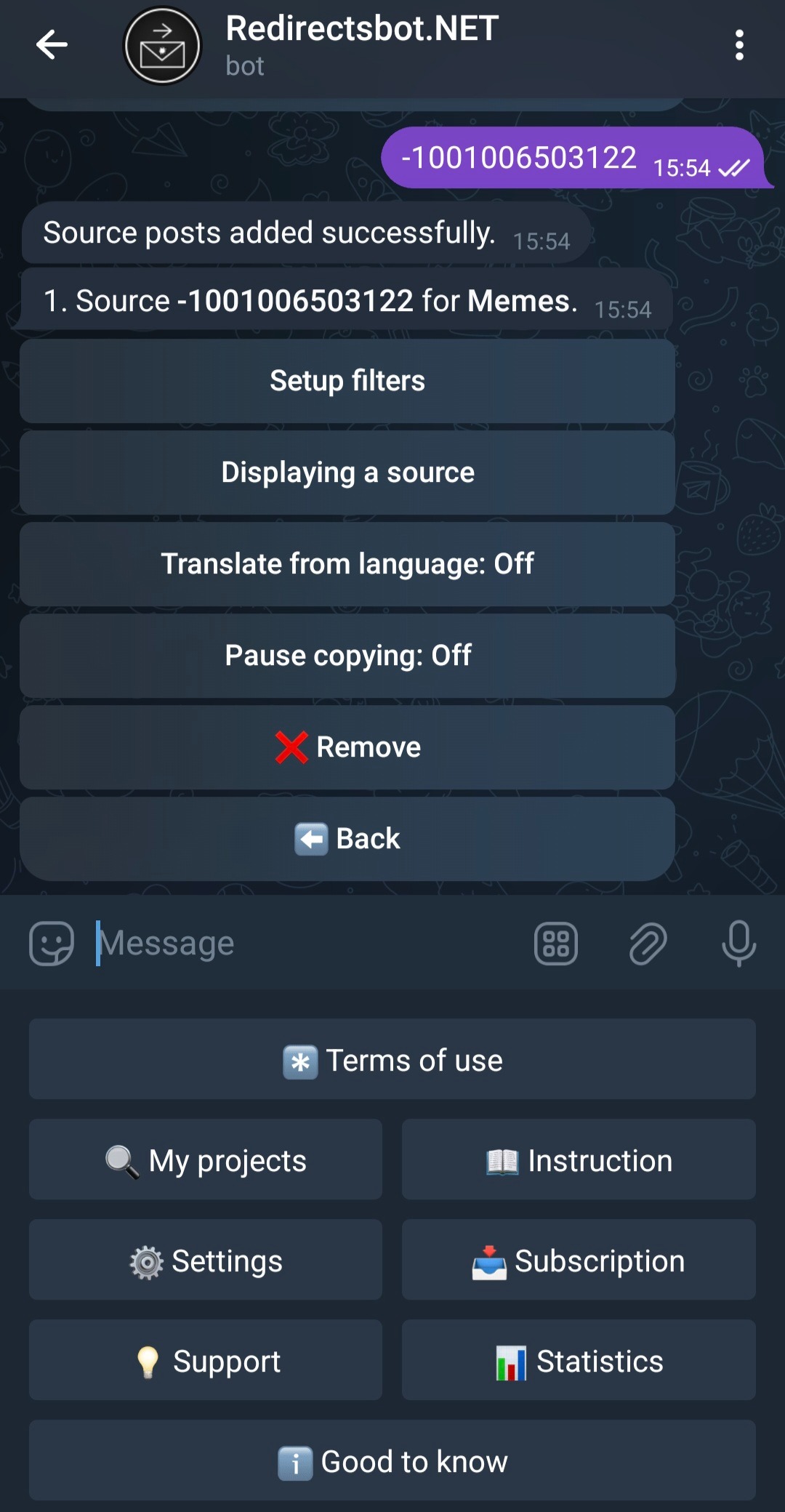Open My projects
This screenshot has height=1512, width=785.
pos(206,1160)
